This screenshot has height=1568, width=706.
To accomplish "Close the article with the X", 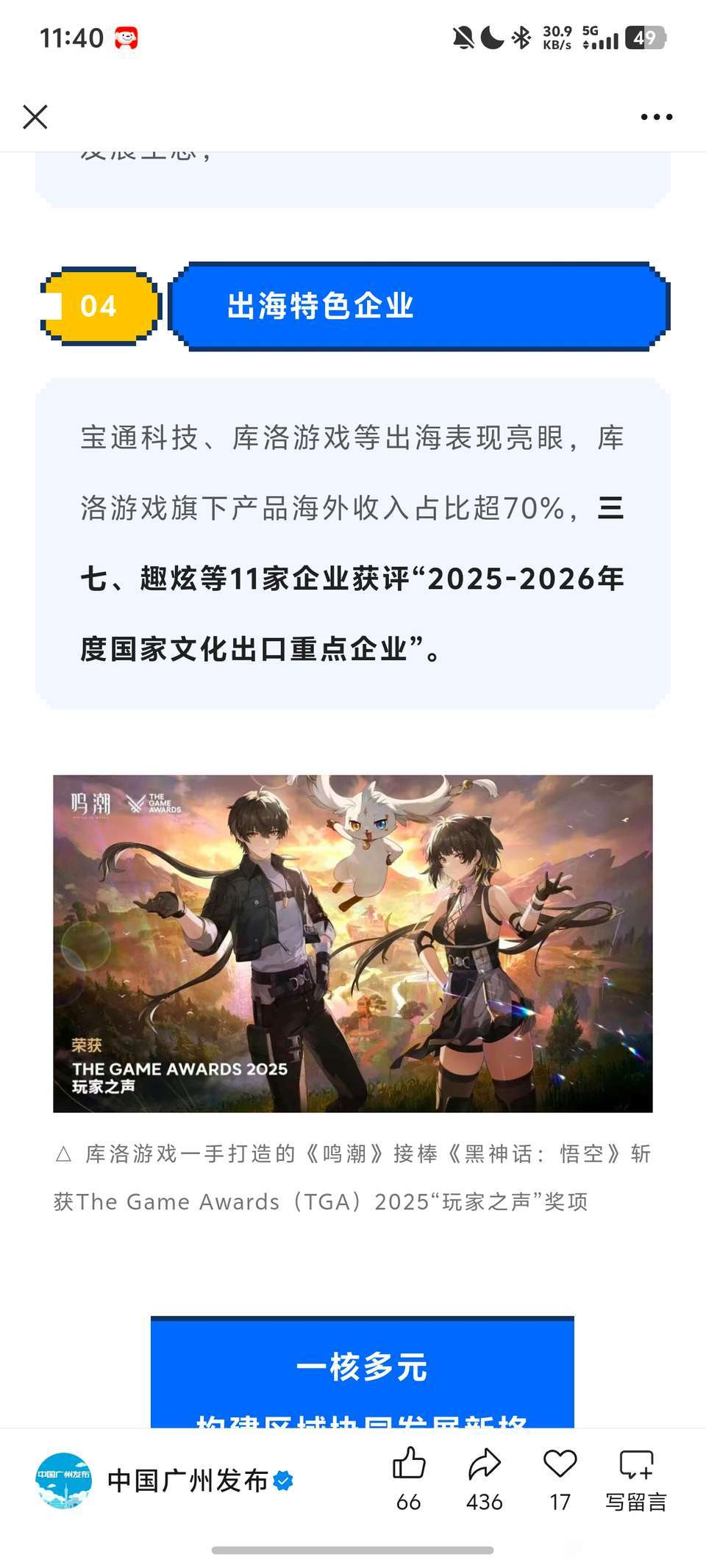I will point(35,117).
